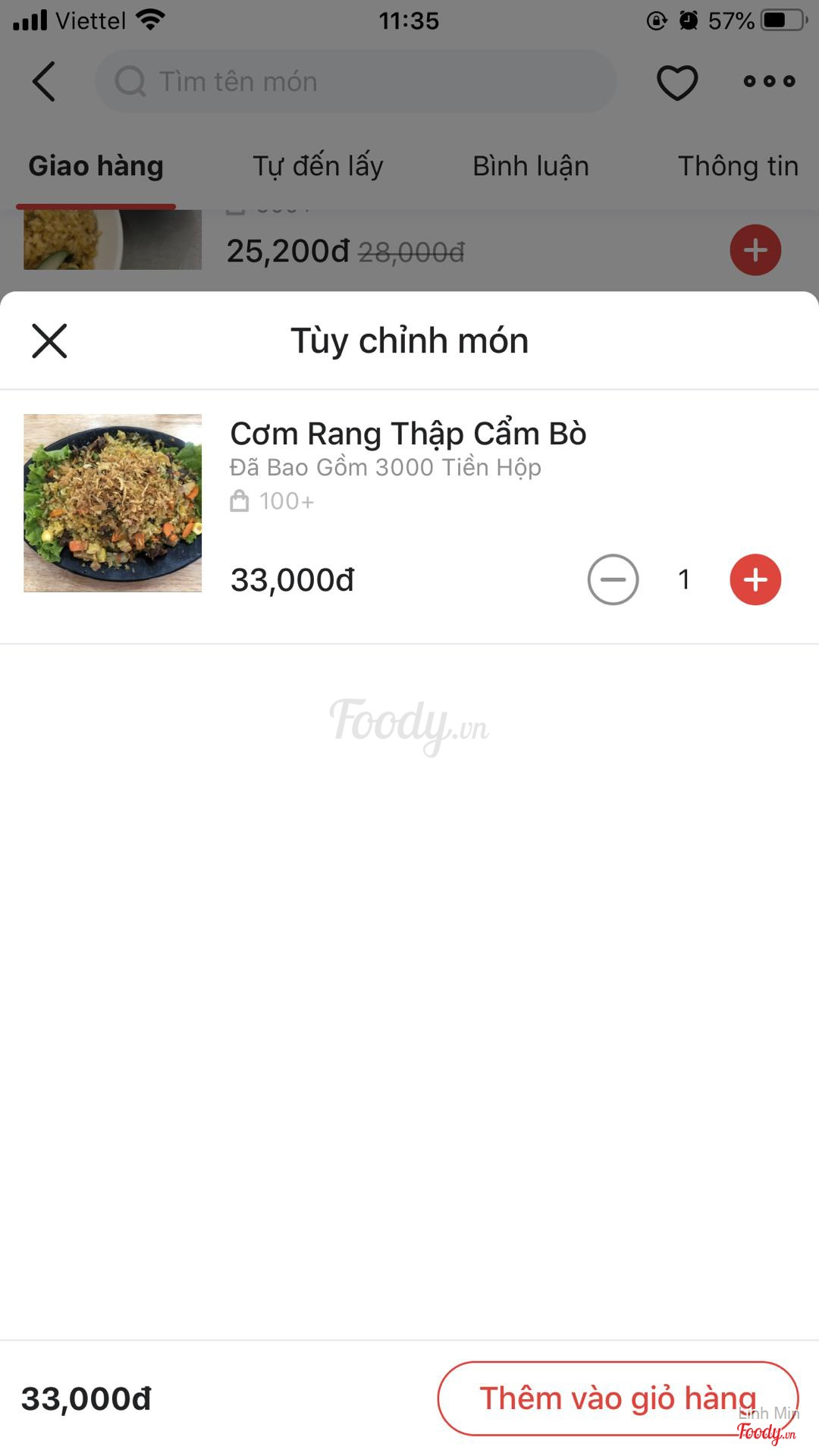The image size is (819, 1456).
Task: Open the Tìm tên món search field
Action: [x=356, y=82]
